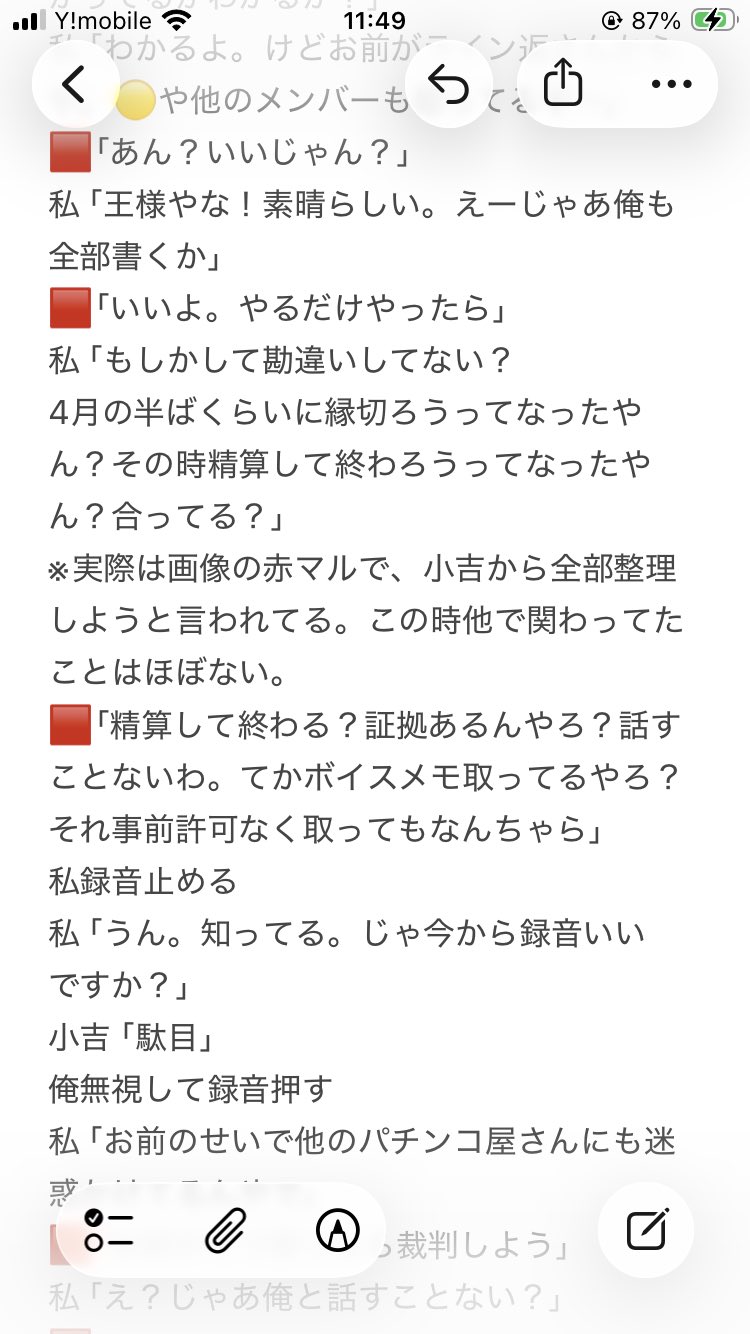Add a checklist to the note
The image size is (750, 1334).
point(109,1230)
